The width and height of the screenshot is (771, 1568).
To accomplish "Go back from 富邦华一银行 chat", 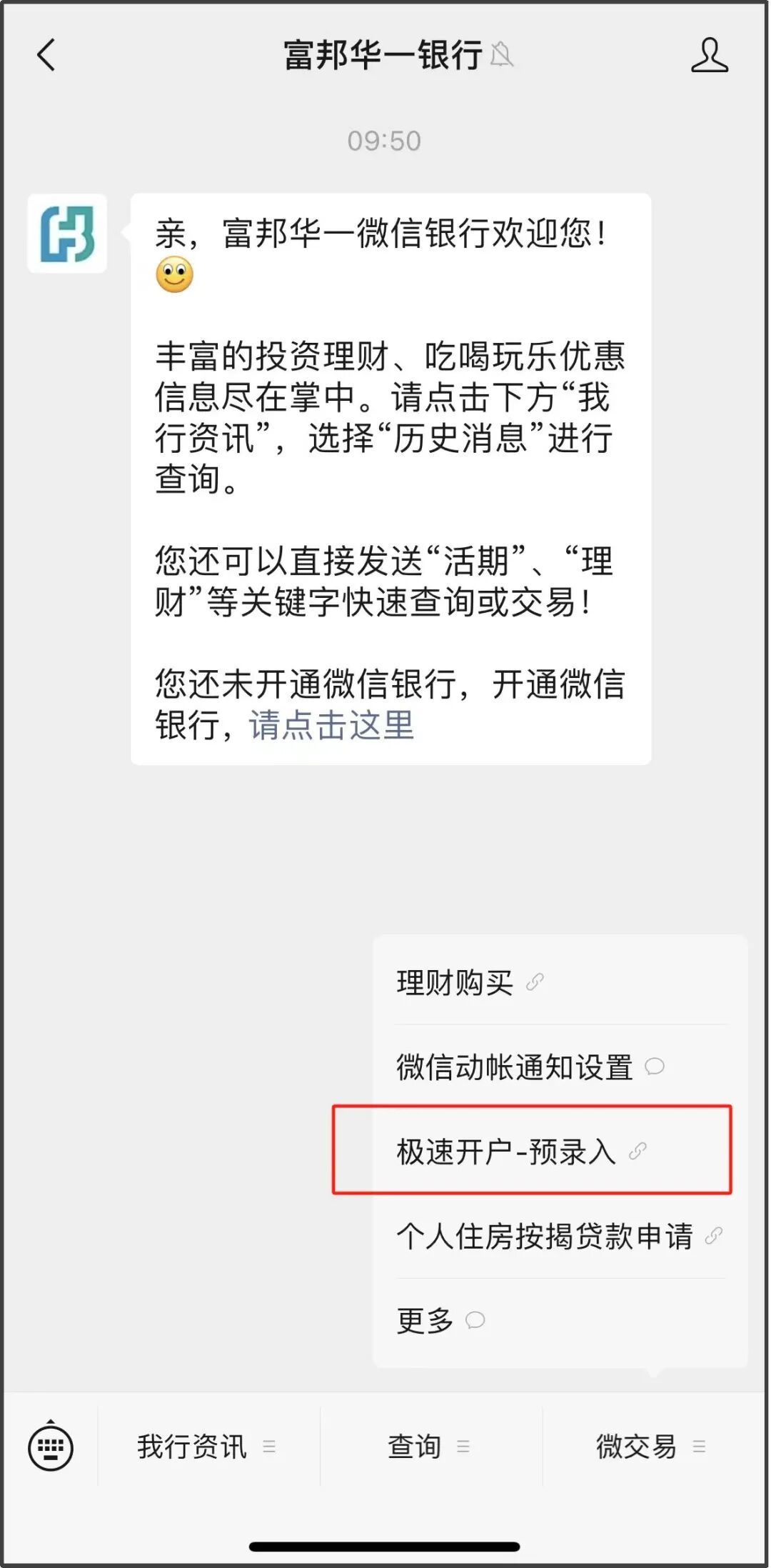I will click(46, 56).
